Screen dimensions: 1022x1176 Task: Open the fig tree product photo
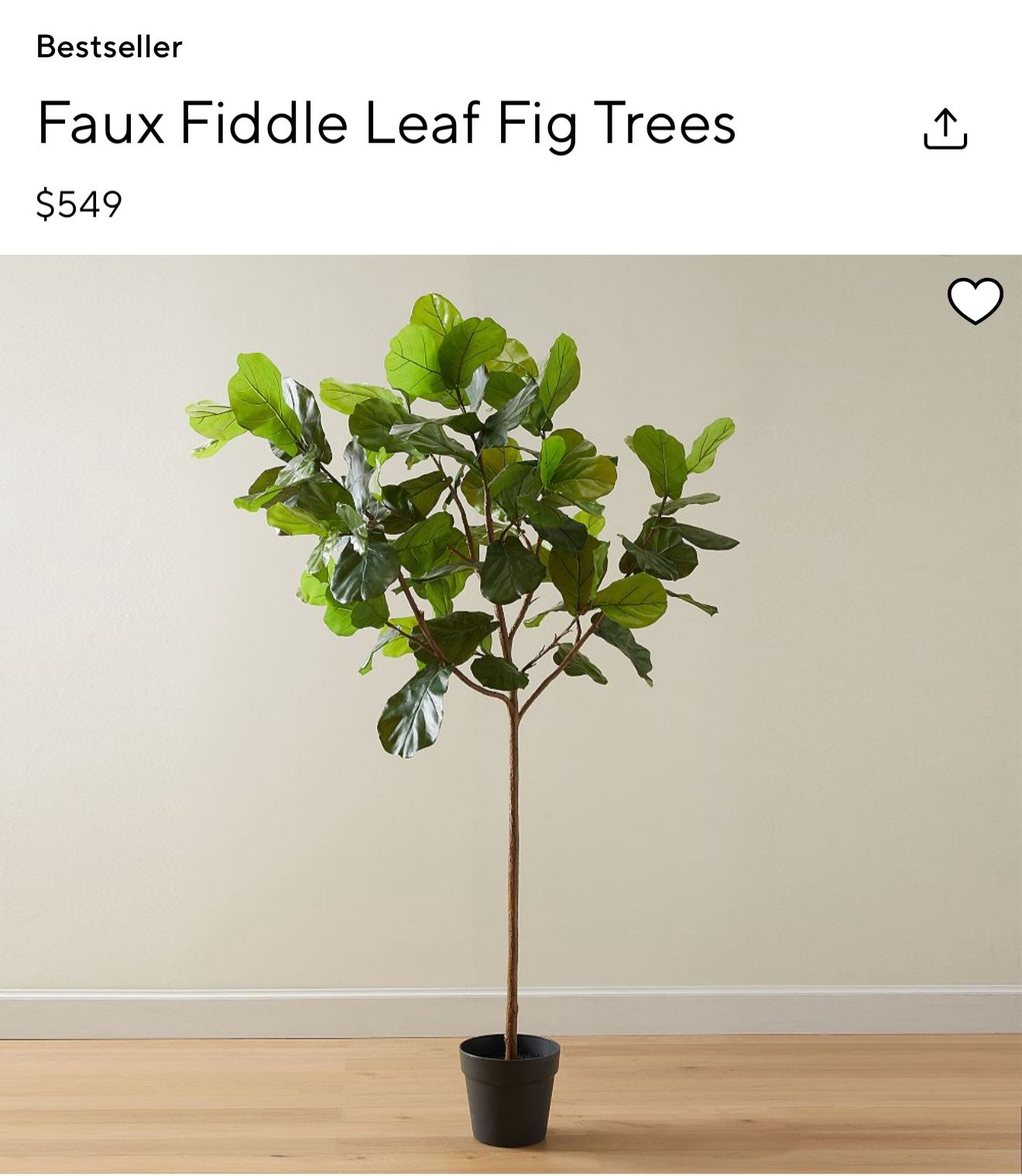point(511,714)
